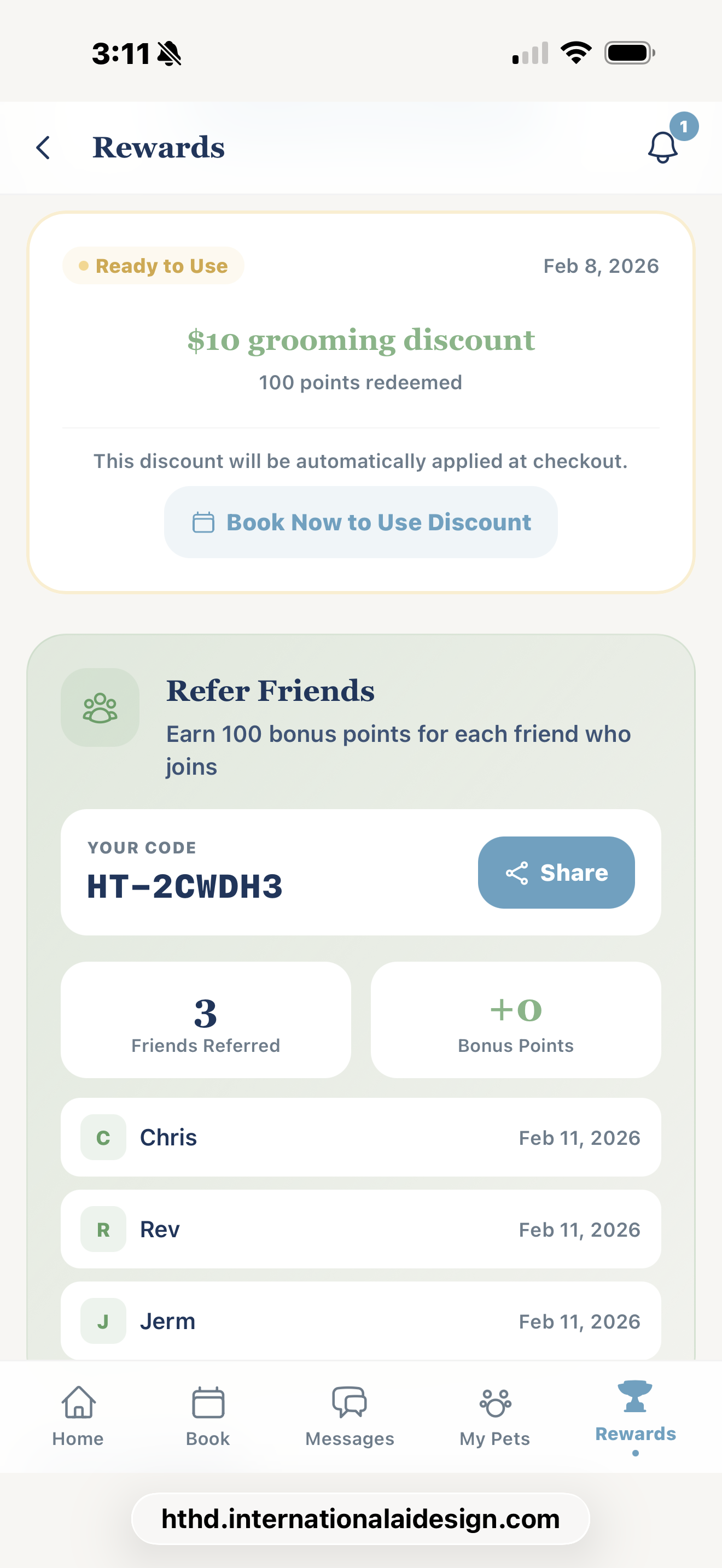Tap the Rewards trophy icon
Screen dimensions: 722x1568
636,1397
